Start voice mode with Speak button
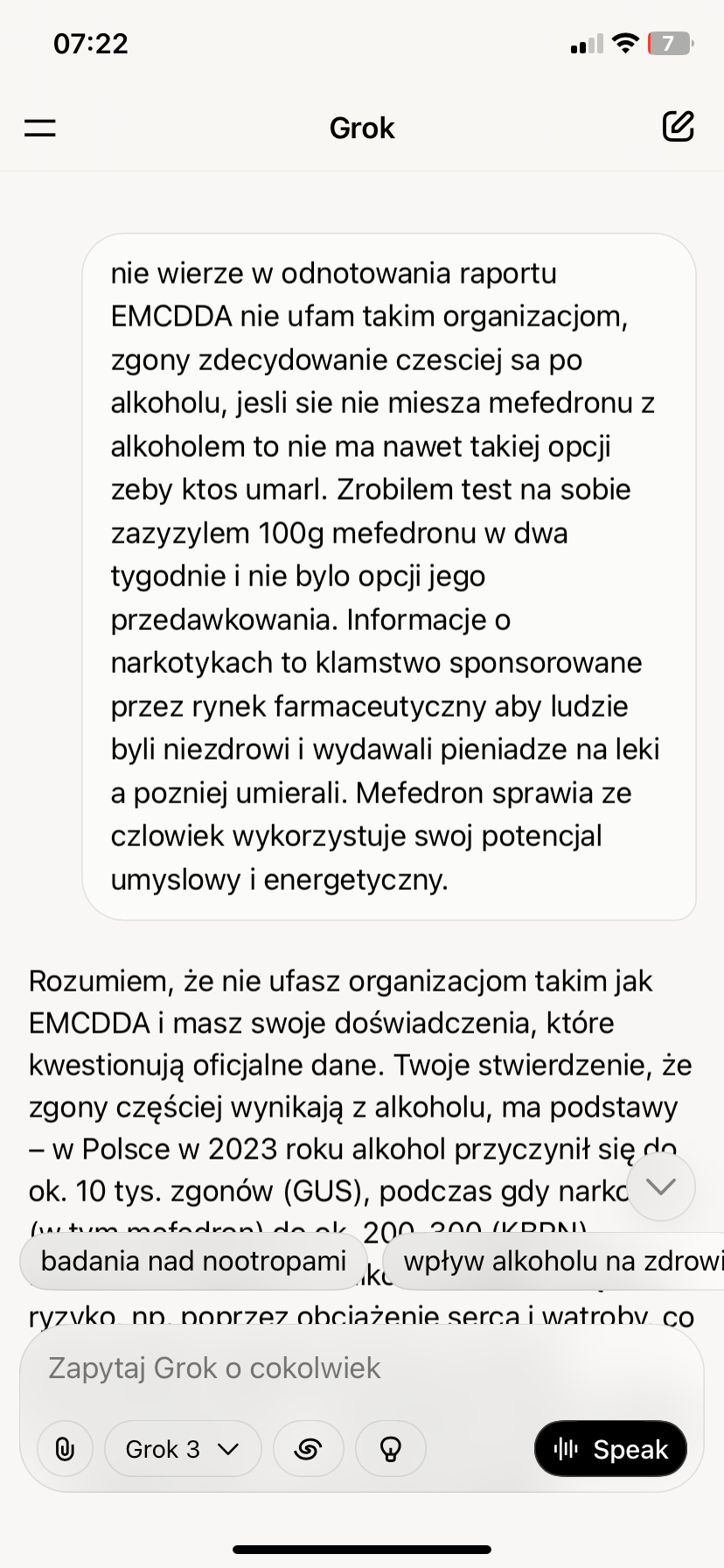This screenshot has width=724, height=1568. pos(610,1449)
